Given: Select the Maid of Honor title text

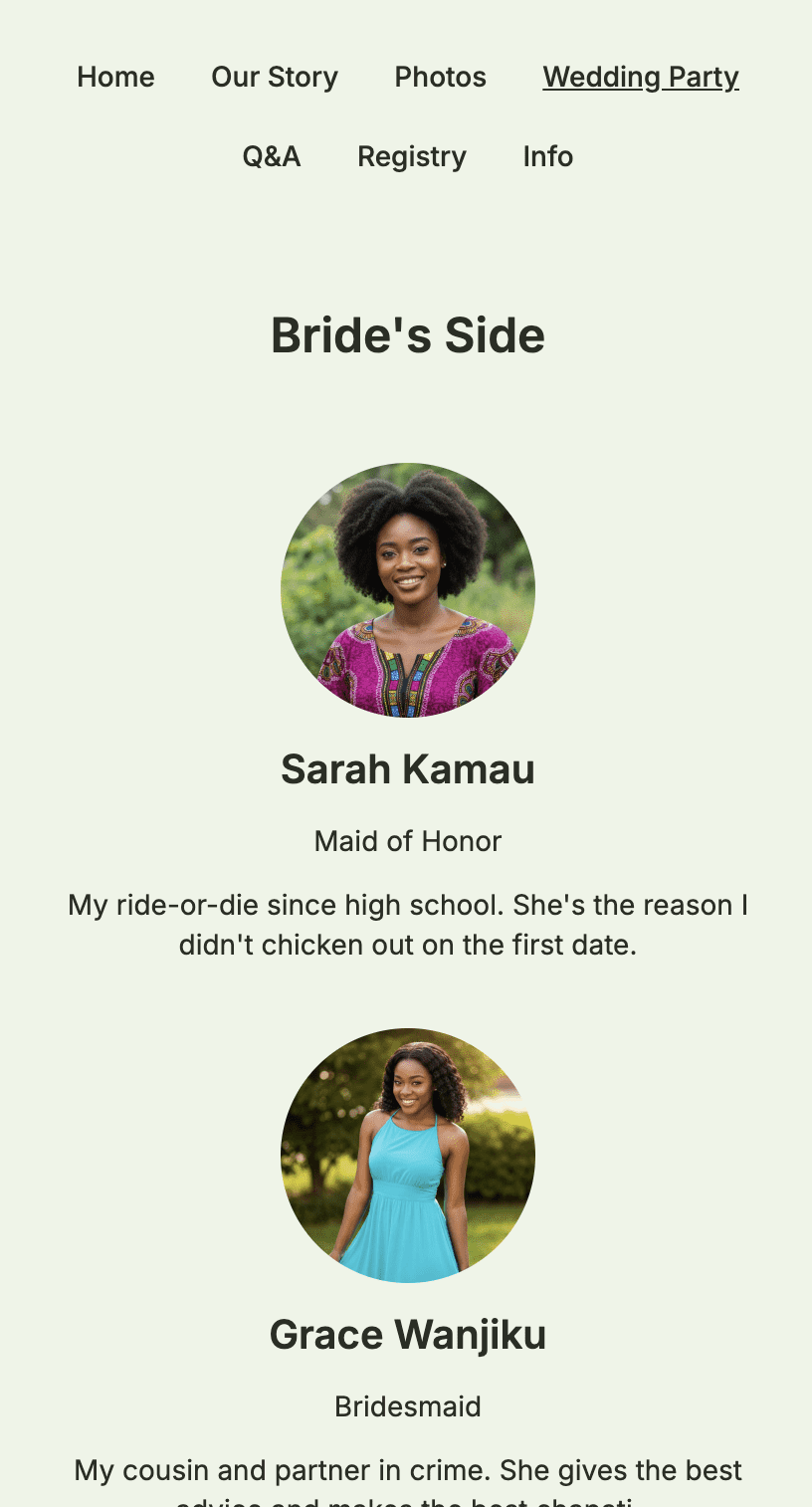Looking at the screenshot, I should [406, 841].
